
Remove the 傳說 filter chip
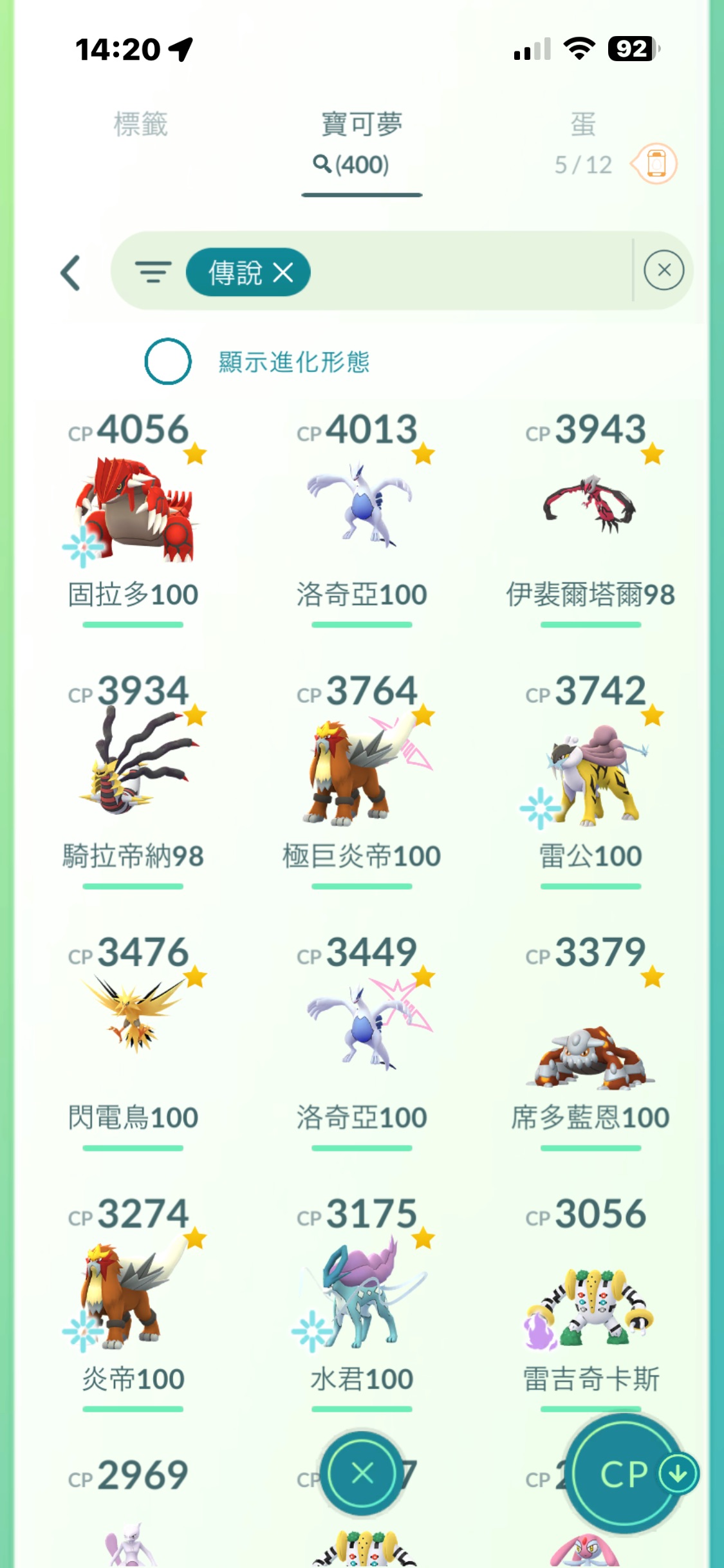(283, 272)
